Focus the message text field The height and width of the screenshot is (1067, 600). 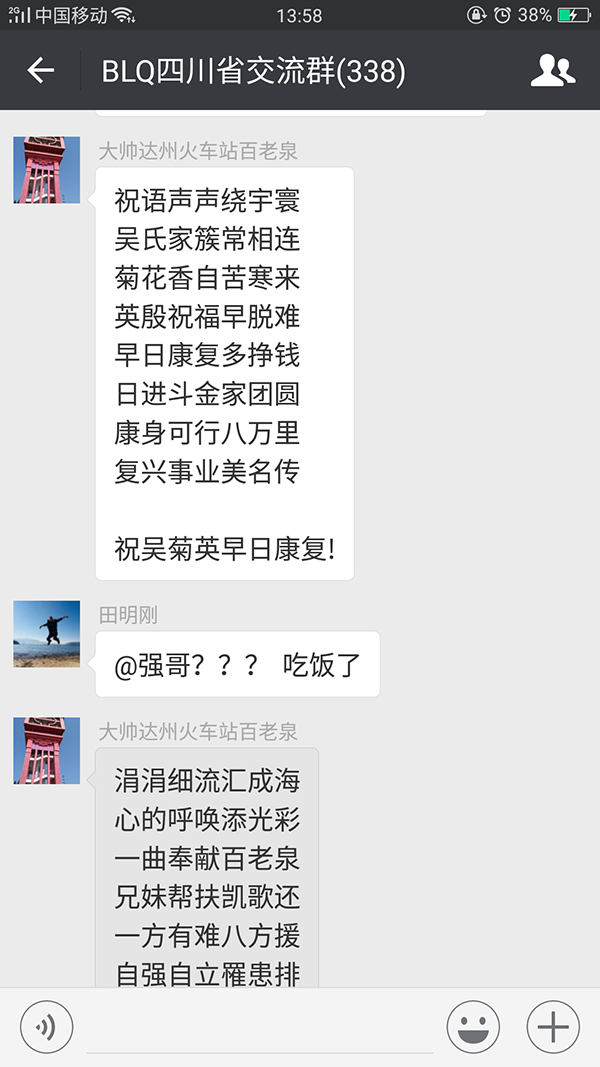(x=260, y=1027)
